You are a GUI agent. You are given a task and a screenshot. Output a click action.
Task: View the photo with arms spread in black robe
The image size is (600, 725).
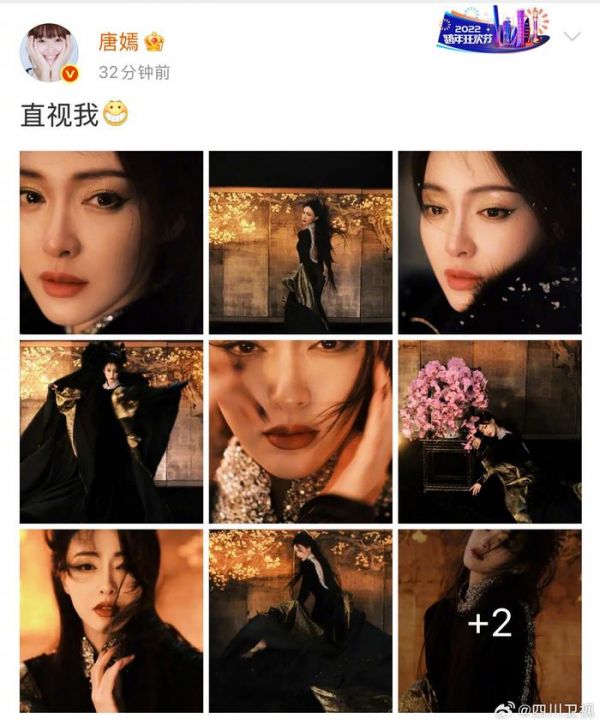point(111,431)
